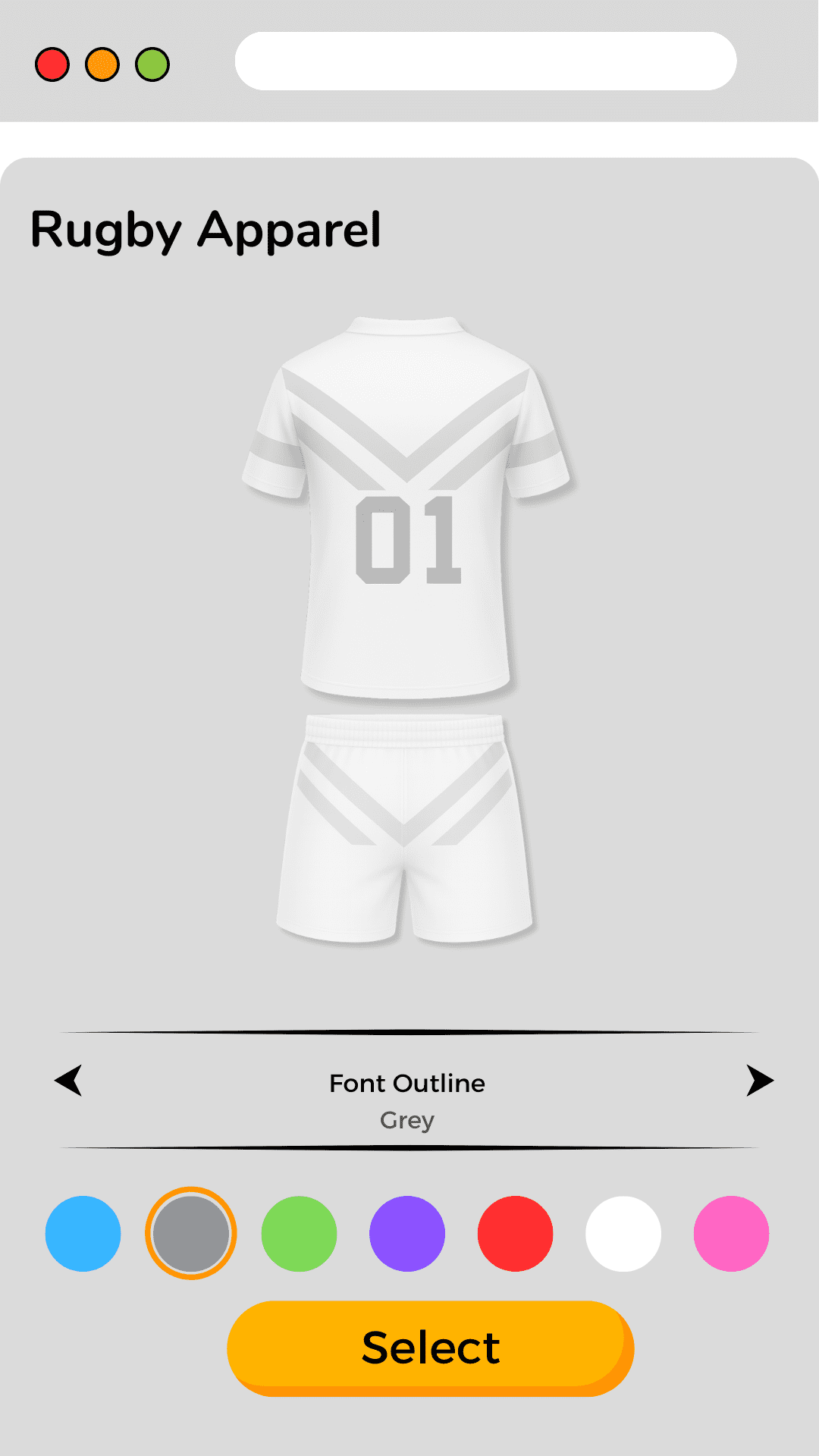Screen dimensions: 819x1456
Task: Click the browser address bar
Action: [x=485, y=64]
